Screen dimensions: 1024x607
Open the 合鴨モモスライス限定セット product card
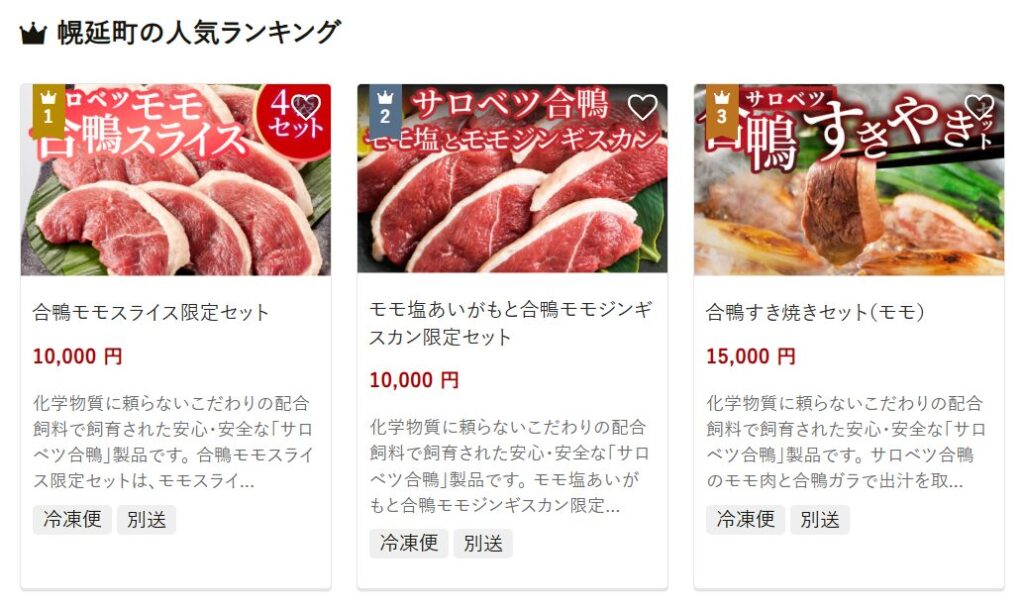[151, 312]
